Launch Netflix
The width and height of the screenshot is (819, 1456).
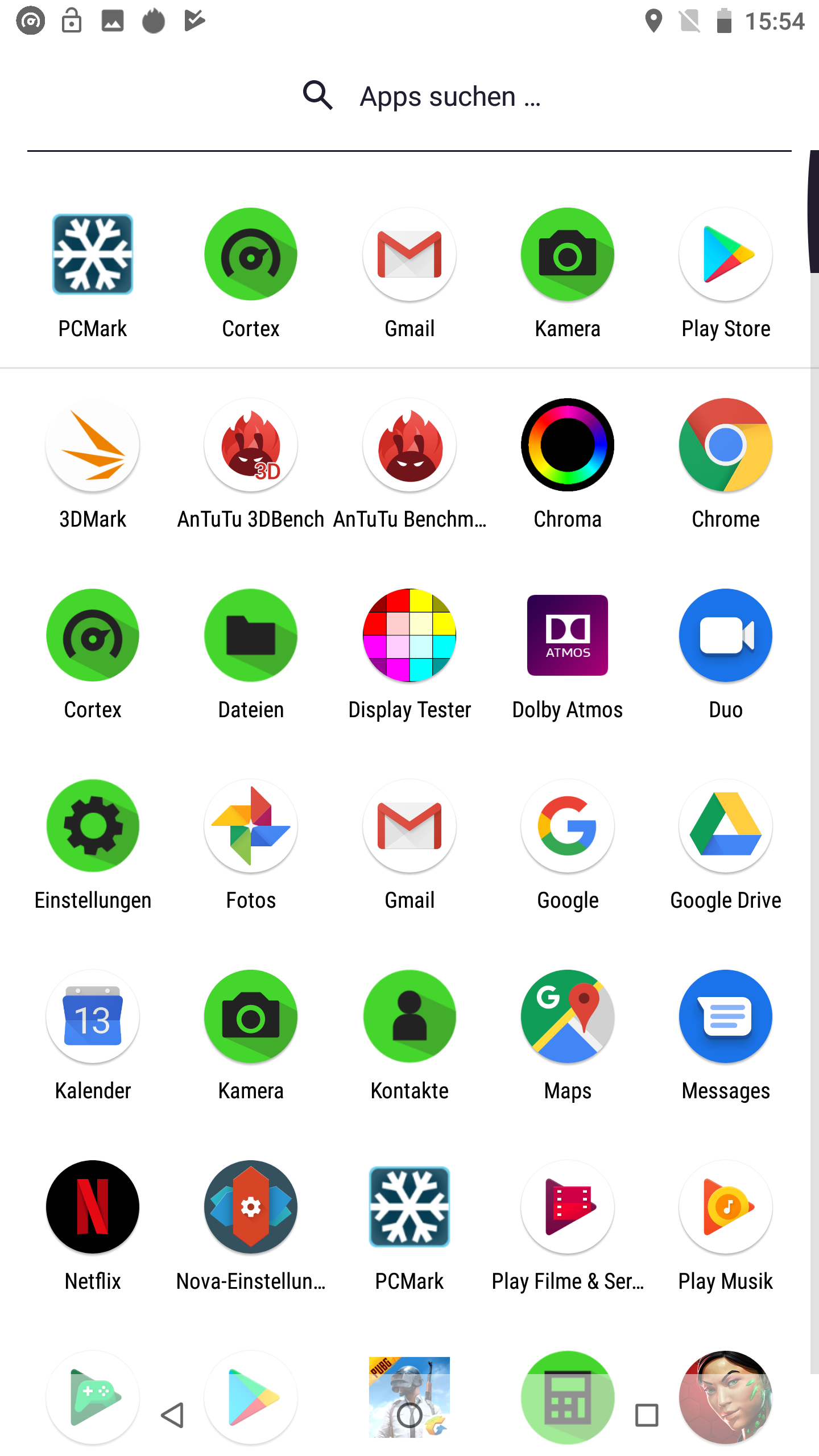pyautogui.click(x=93, y=1207)
